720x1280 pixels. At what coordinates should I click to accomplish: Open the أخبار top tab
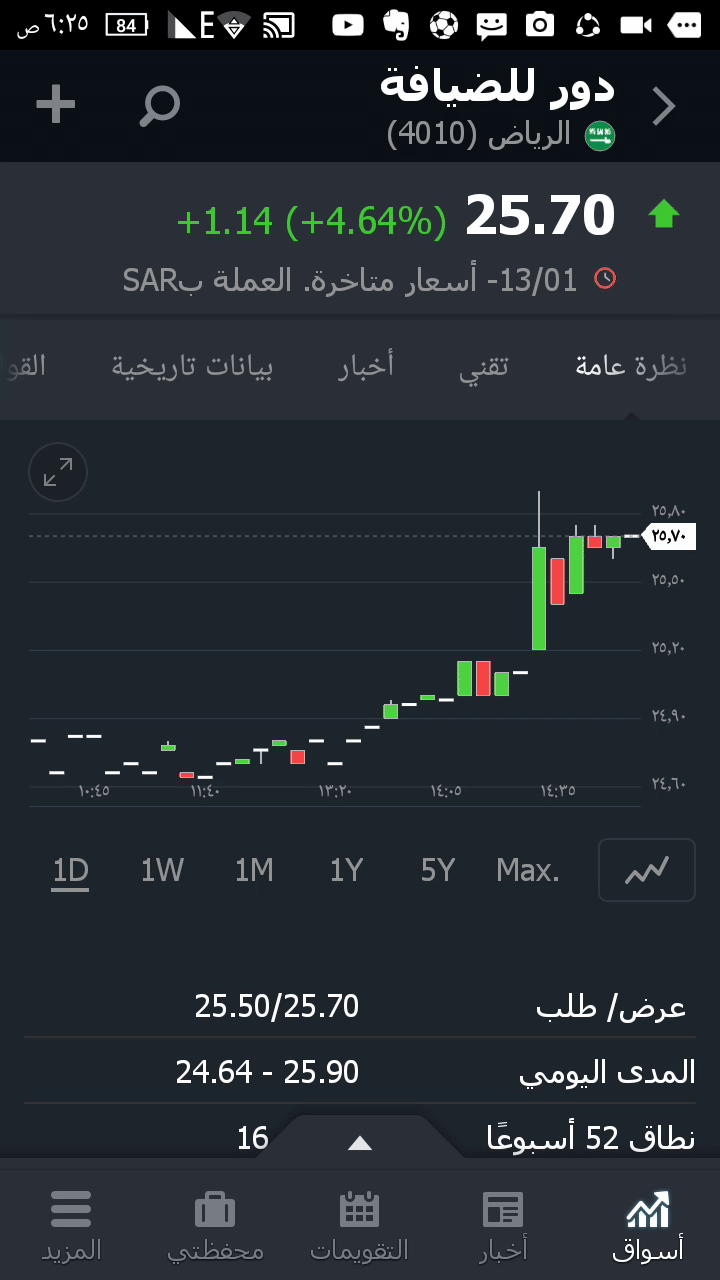(366, 367)
